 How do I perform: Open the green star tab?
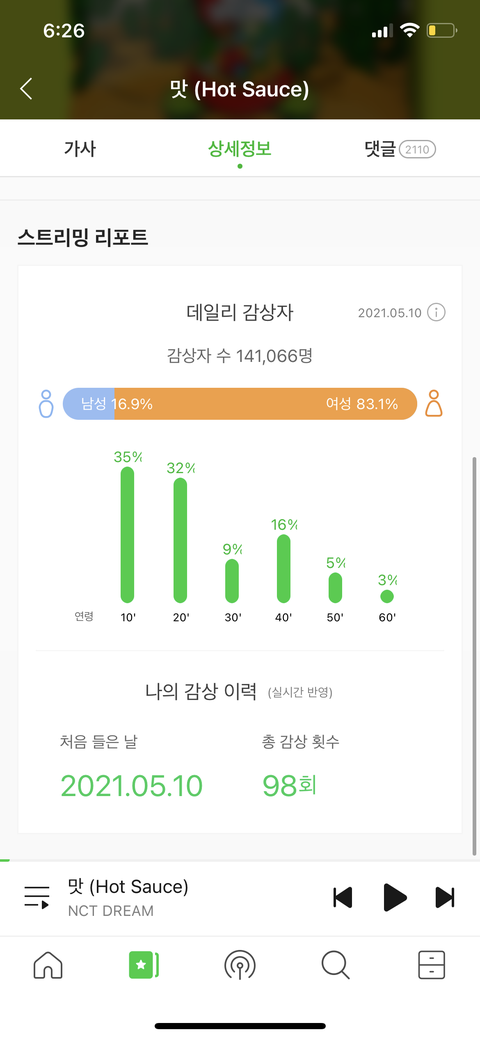click(144, 965)
